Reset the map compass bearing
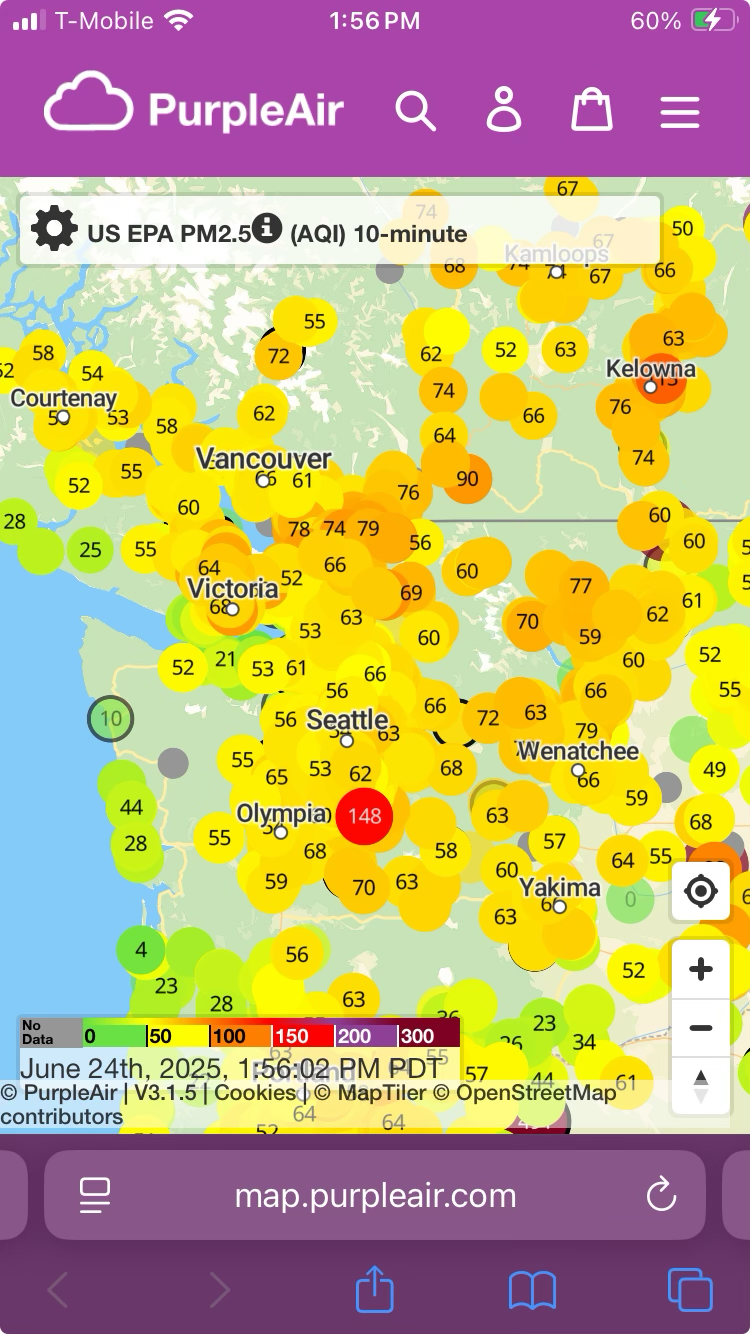Viewport: 750px width, 1334px height. (701, 1086)
